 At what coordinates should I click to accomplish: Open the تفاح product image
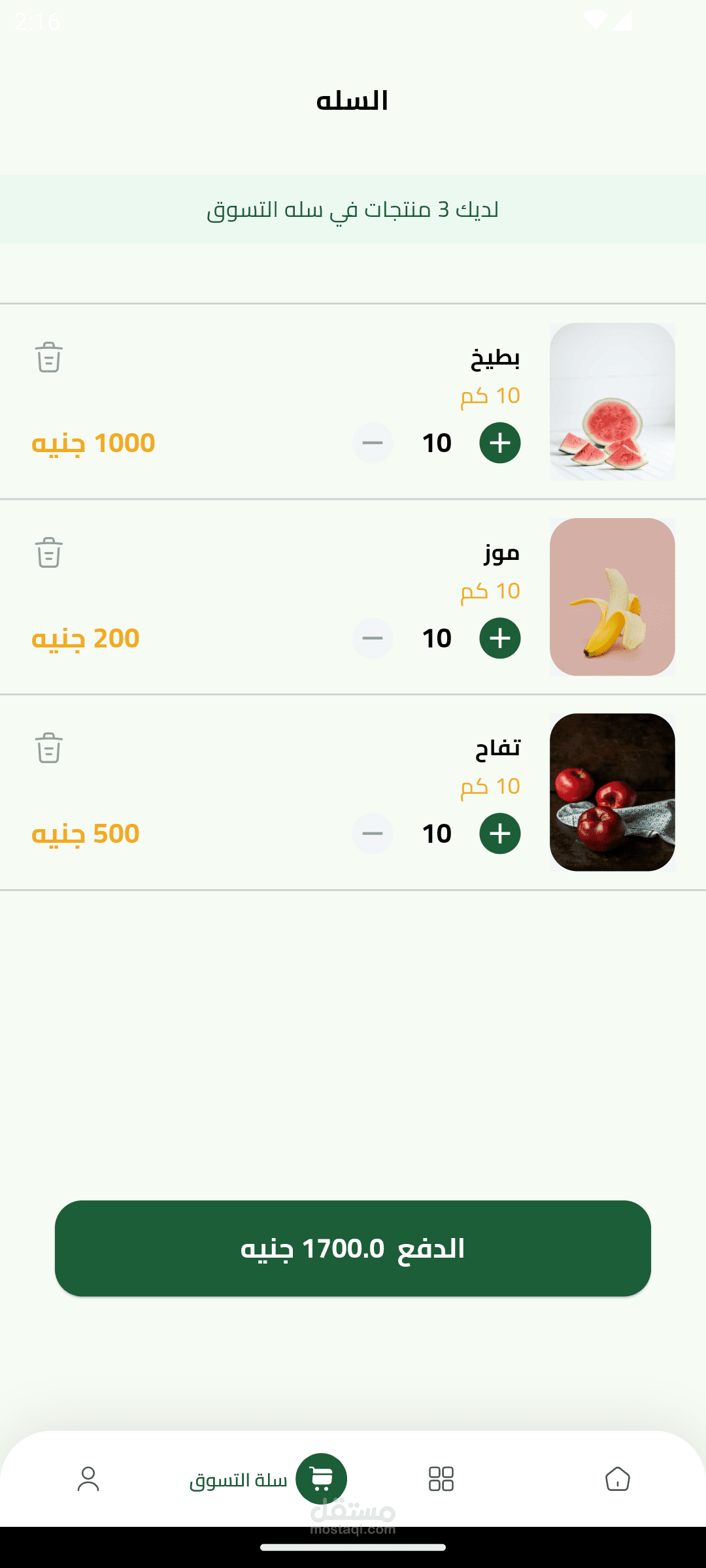coord(613,792)
